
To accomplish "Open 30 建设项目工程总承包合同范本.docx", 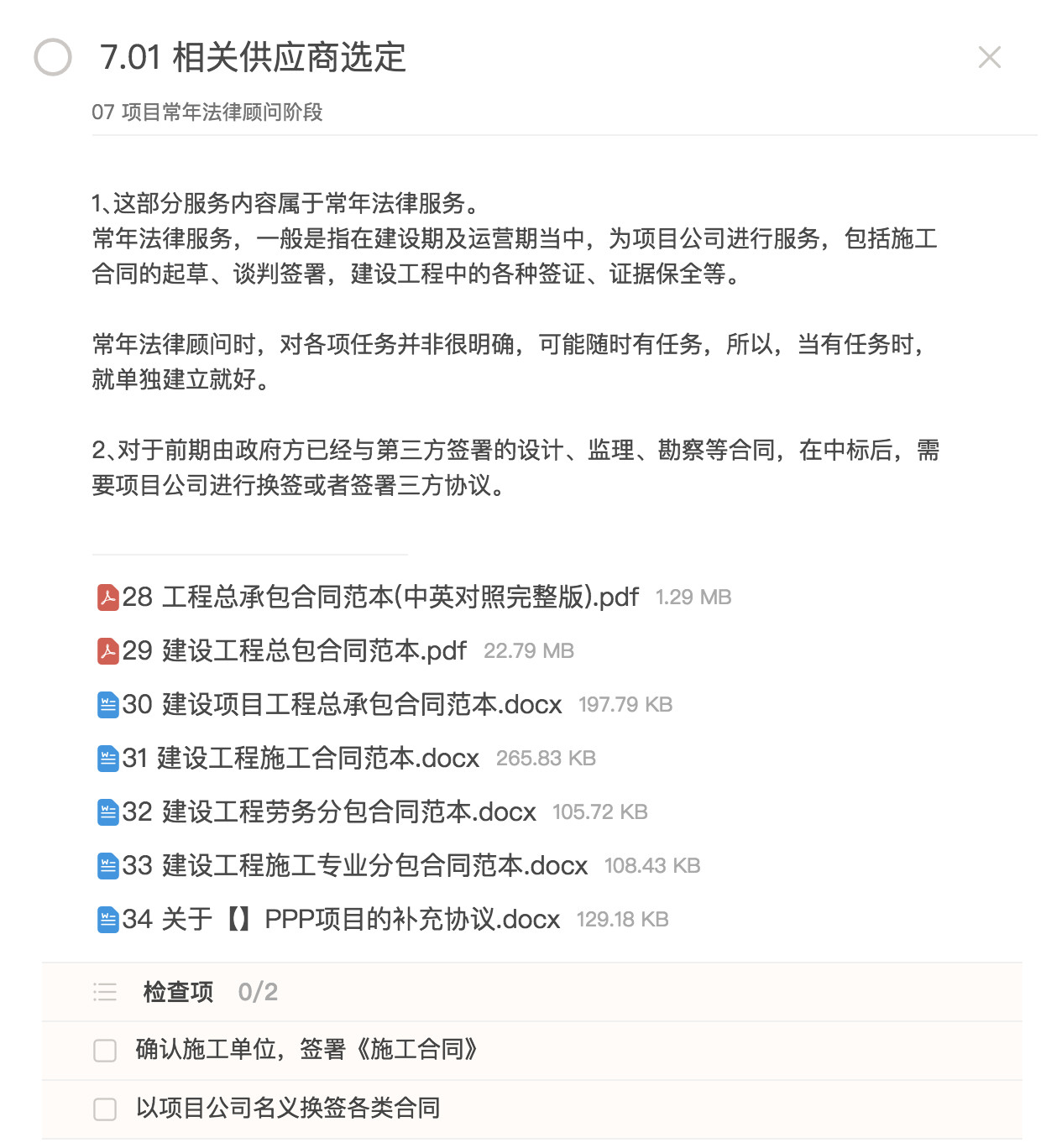I will click(x=342, y=705).
